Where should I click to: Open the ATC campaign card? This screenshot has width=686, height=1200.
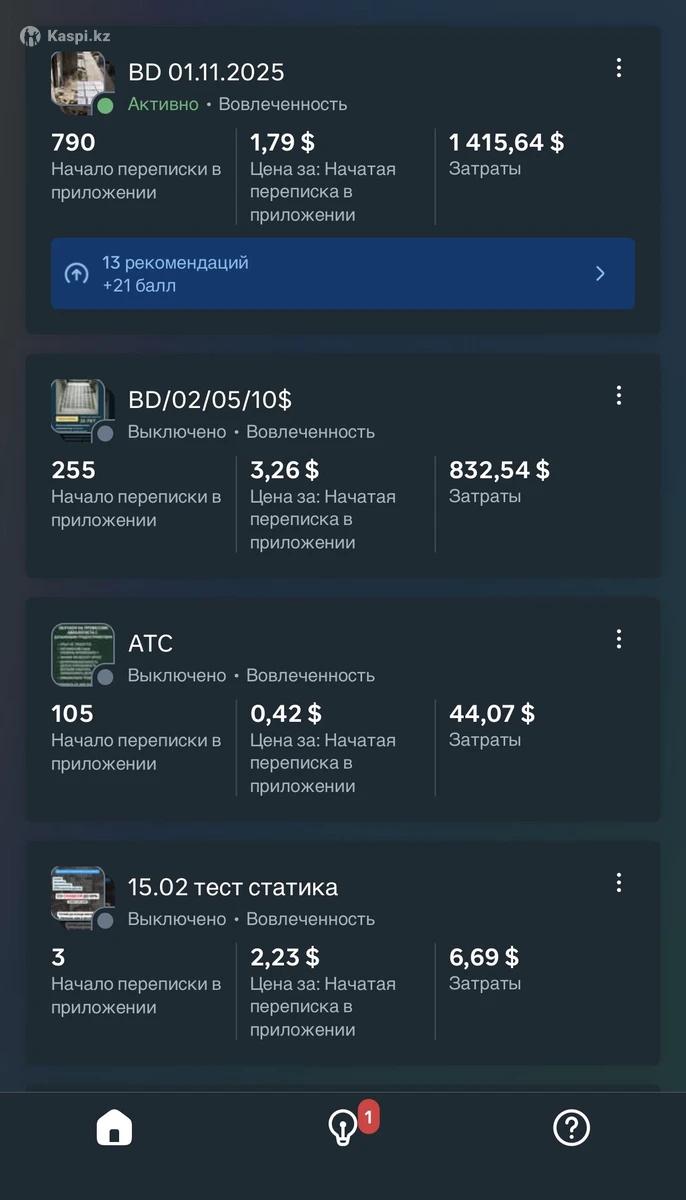point(150,643)
